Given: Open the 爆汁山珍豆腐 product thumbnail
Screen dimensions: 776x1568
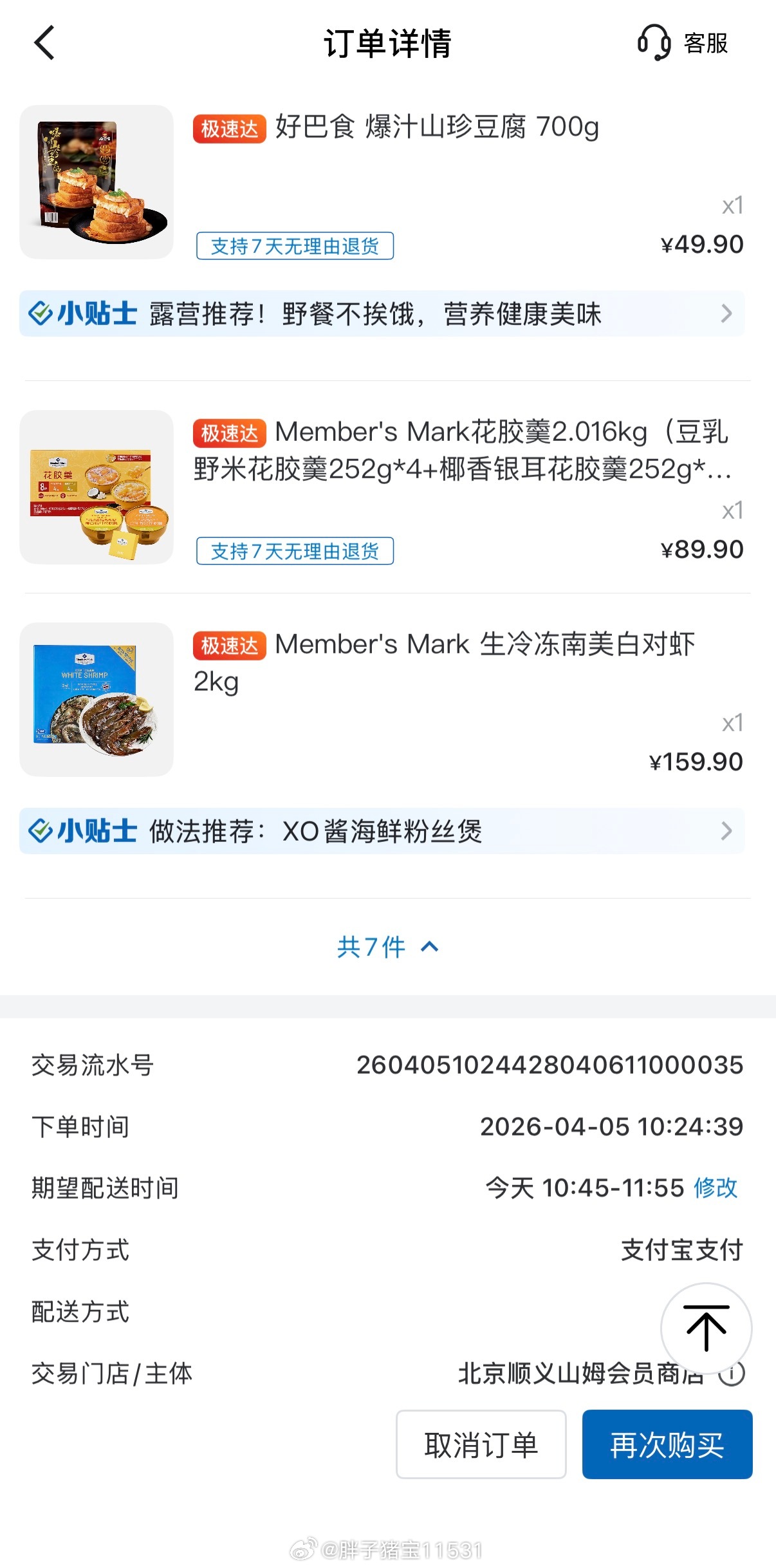Looking at the screenshot, I should click(x=97, y=180).
